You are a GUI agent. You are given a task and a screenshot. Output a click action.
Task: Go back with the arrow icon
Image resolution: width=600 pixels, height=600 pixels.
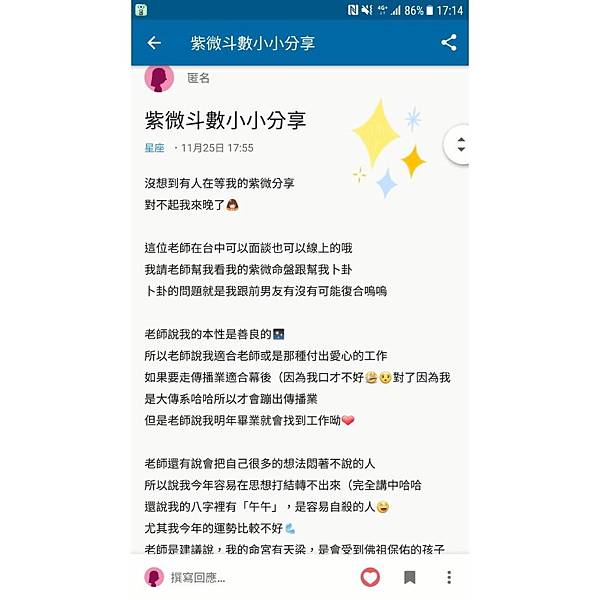pos(154,43)
